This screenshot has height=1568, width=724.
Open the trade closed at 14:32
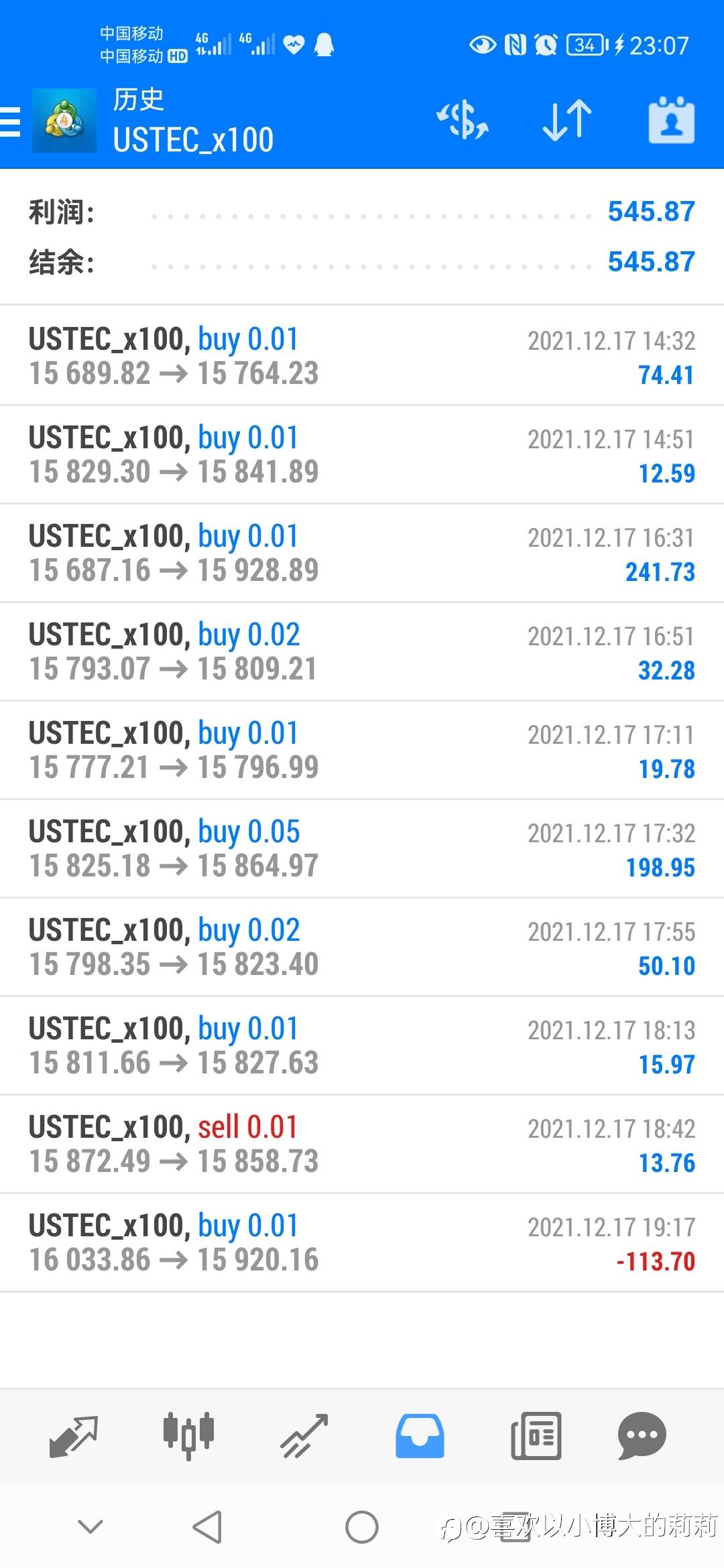click(362, 356)
